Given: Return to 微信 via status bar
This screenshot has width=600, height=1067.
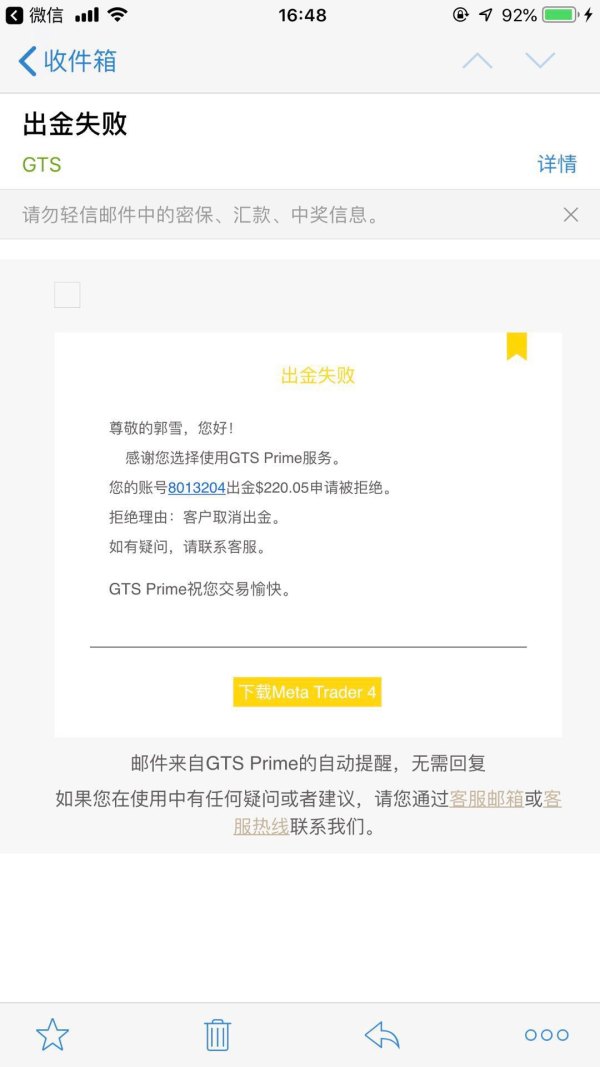Looking at the screenshot, I should [x=38, y=15].
